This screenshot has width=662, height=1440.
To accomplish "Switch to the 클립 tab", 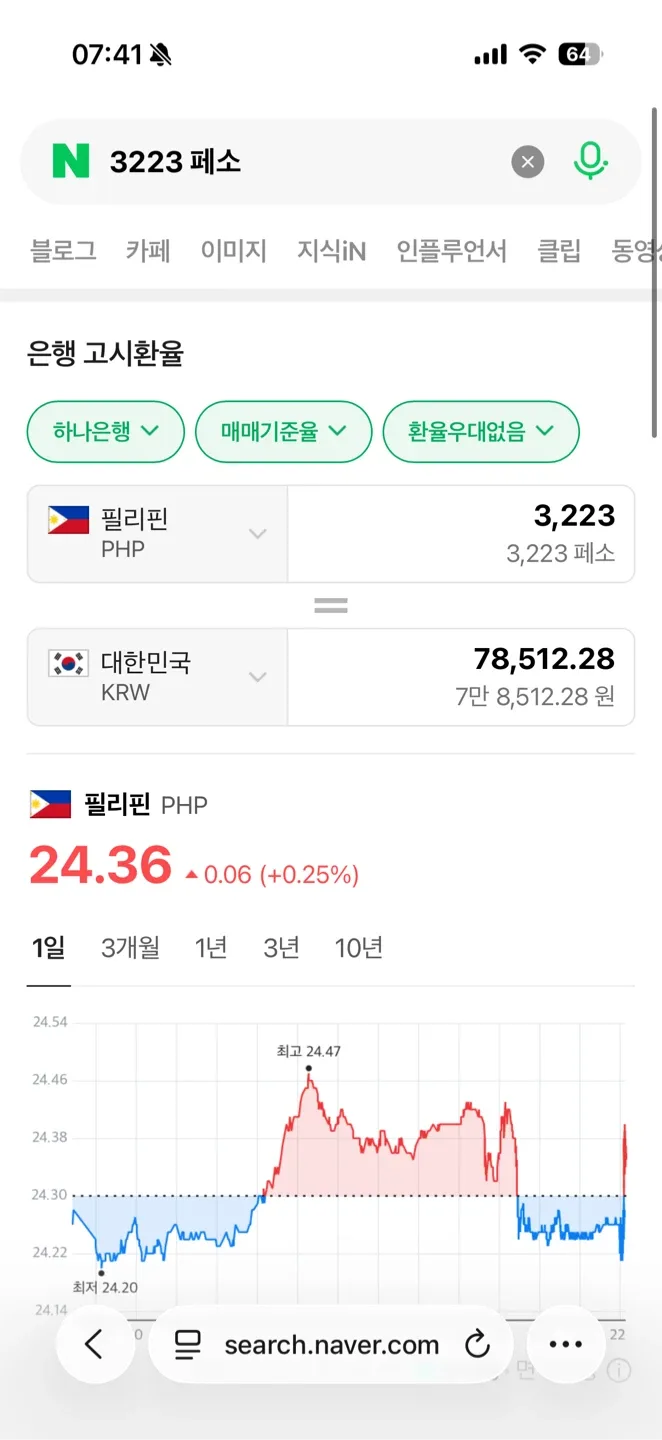I will click(559, 251).
